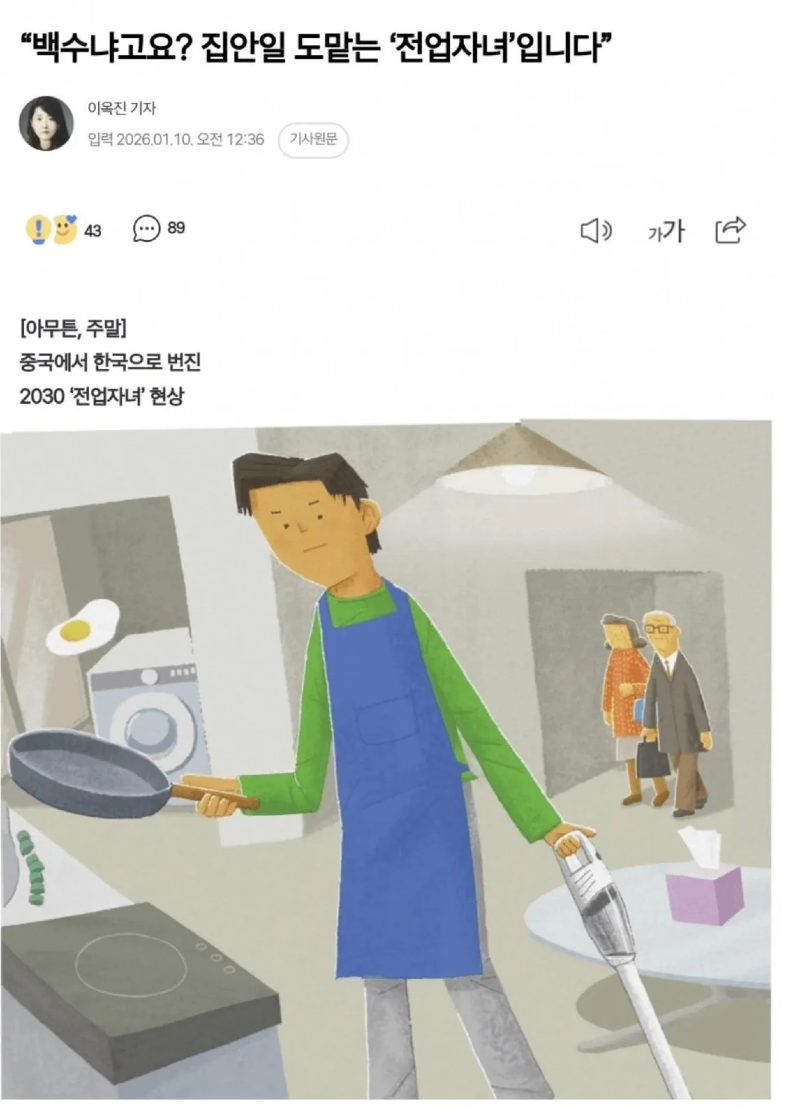Image resolution: width=800 pixels, height=1110 pixels.
Task: Change the font size with 가가
Action: tap(665, 231)
